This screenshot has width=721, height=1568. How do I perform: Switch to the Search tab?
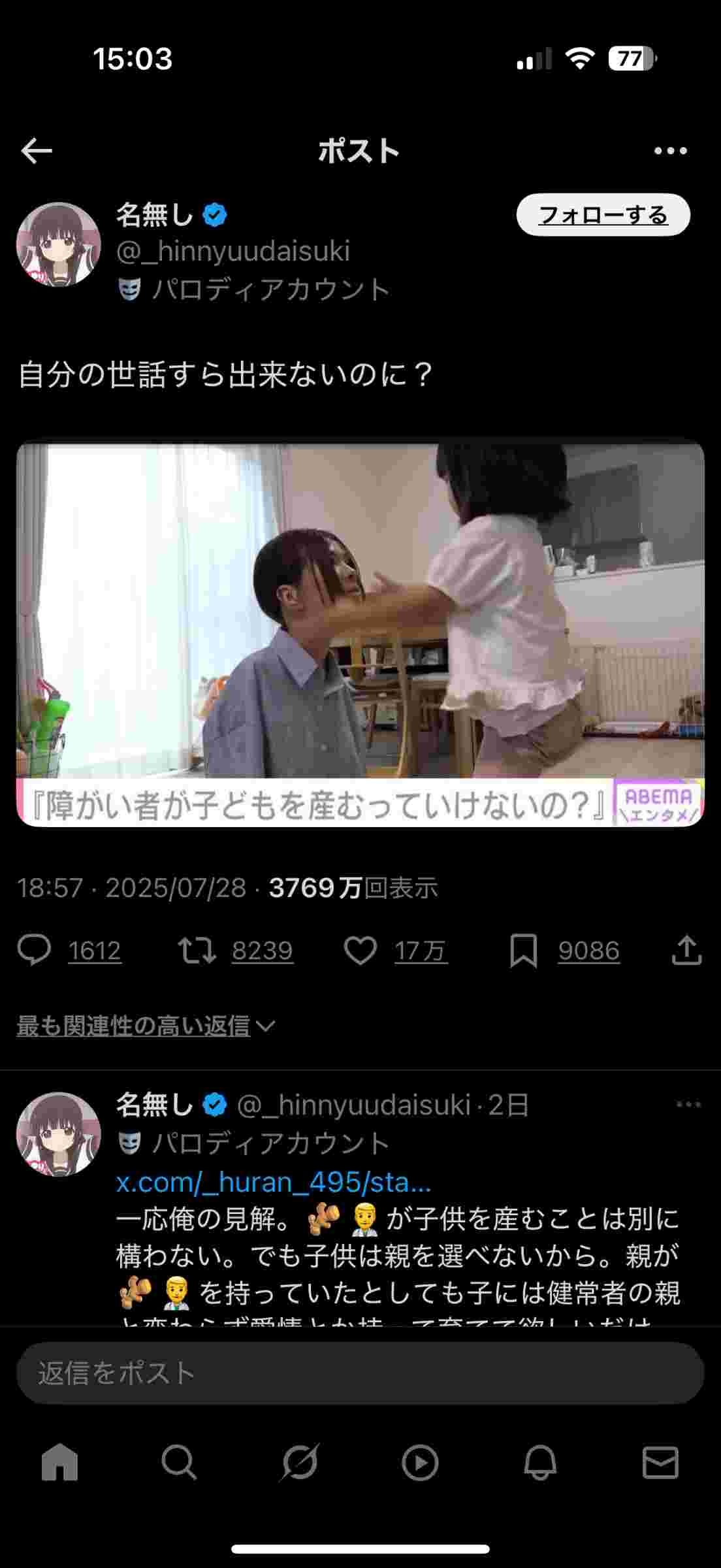[179, 1462]
